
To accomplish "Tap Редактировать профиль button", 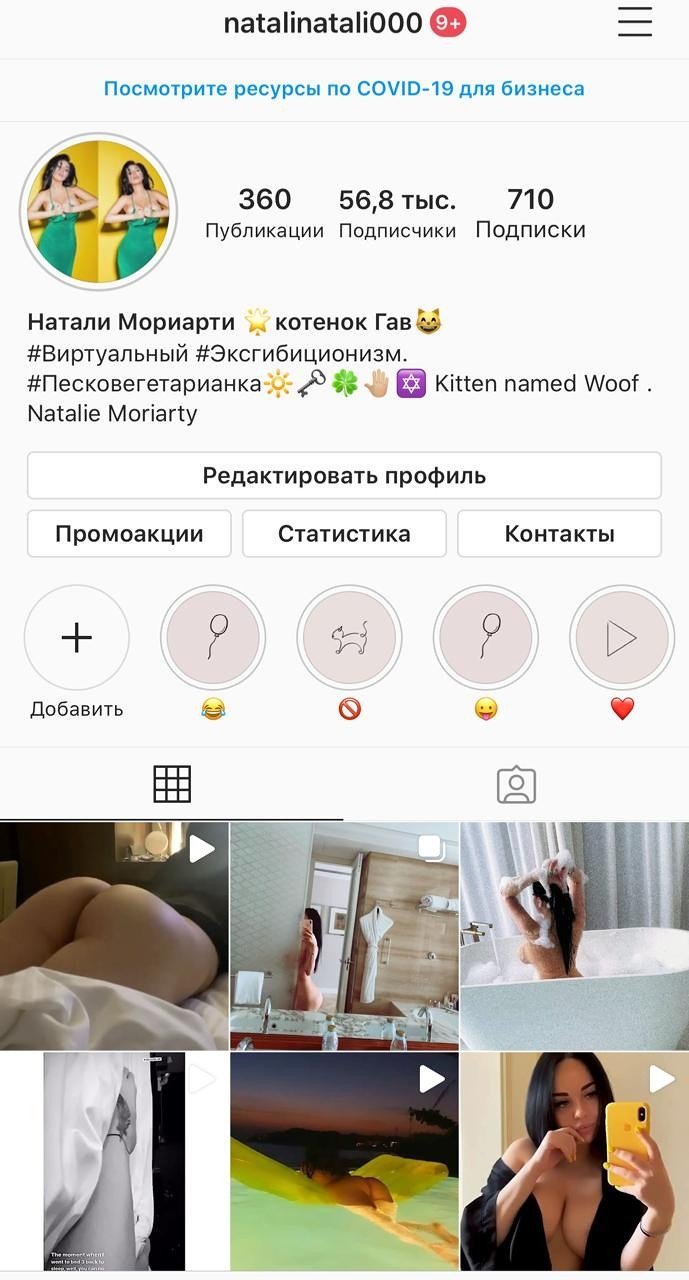I will tap(344, 475).
